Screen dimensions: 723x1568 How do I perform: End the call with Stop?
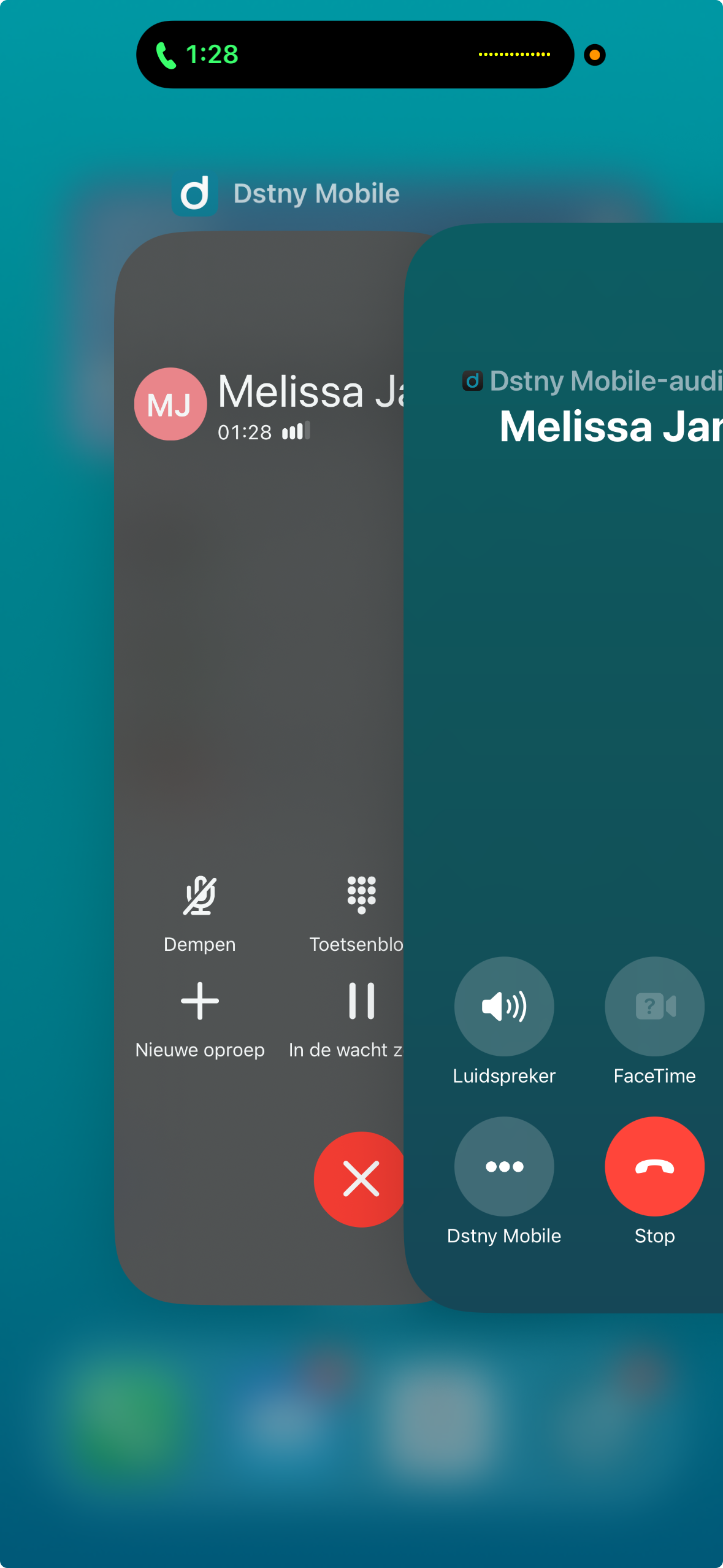point(654,1166)
